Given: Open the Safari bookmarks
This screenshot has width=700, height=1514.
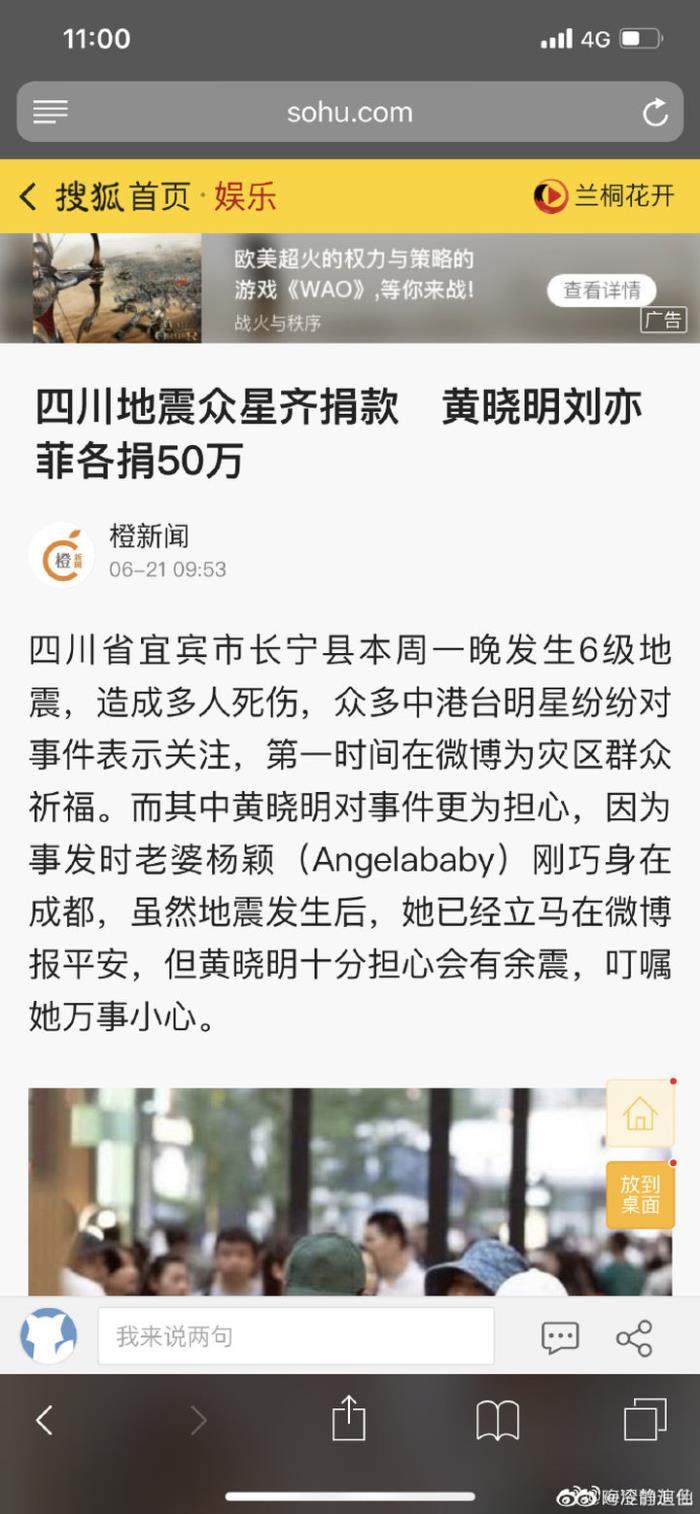Looking at the screenshot, I should (497, 1419).
